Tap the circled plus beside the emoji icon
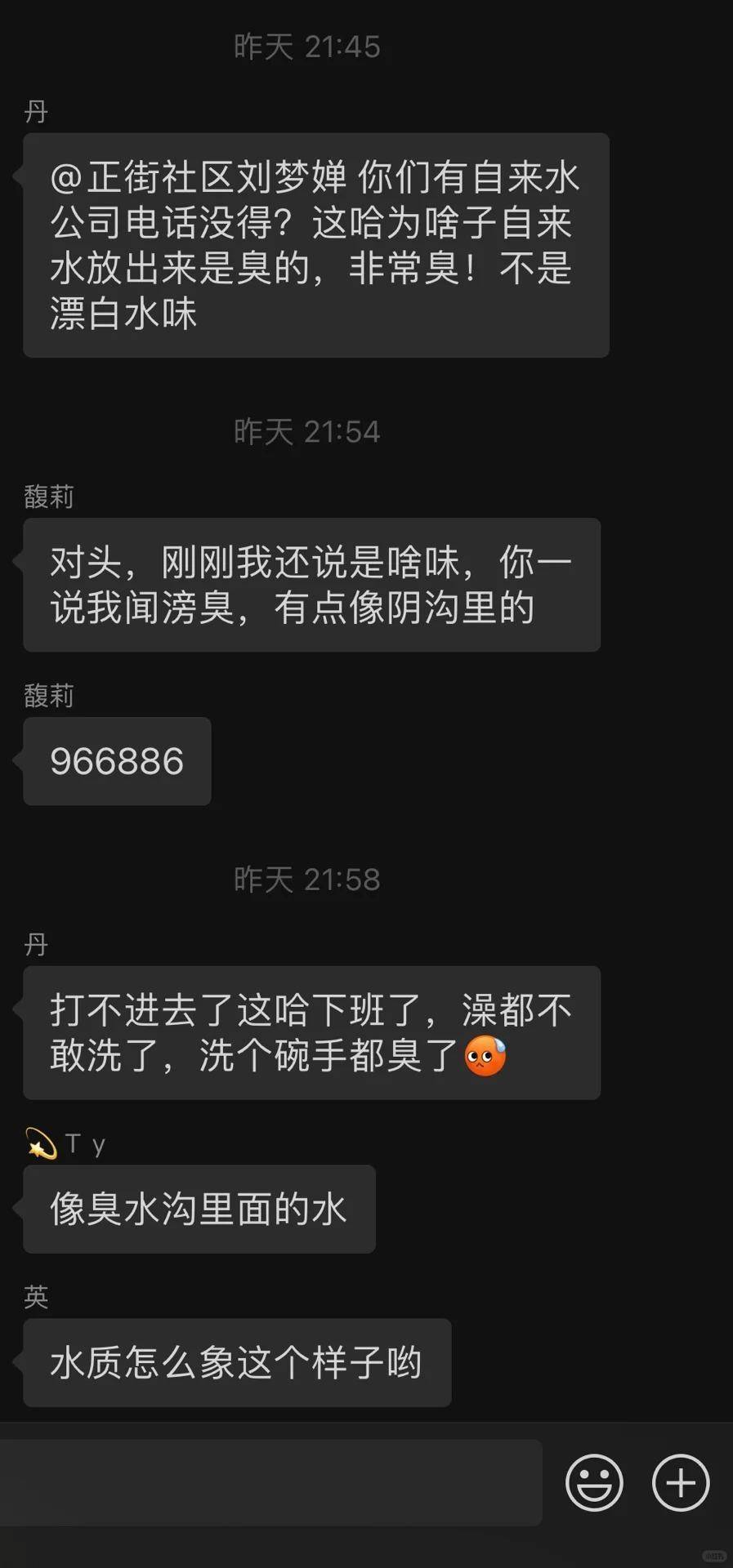 pyautogui.click(x=680, y=1482)
